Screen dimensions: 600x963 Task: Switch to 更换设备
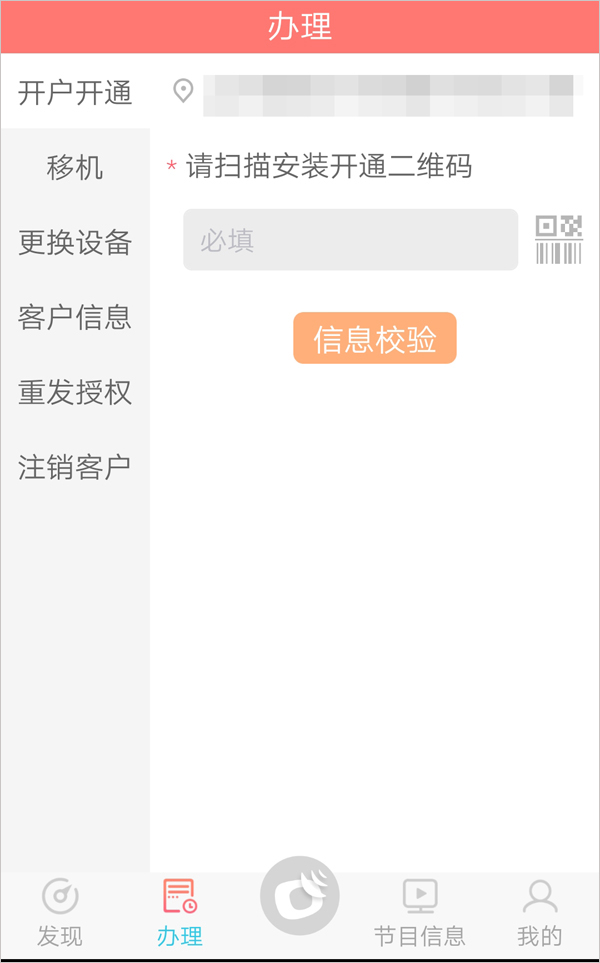[75, 242]
